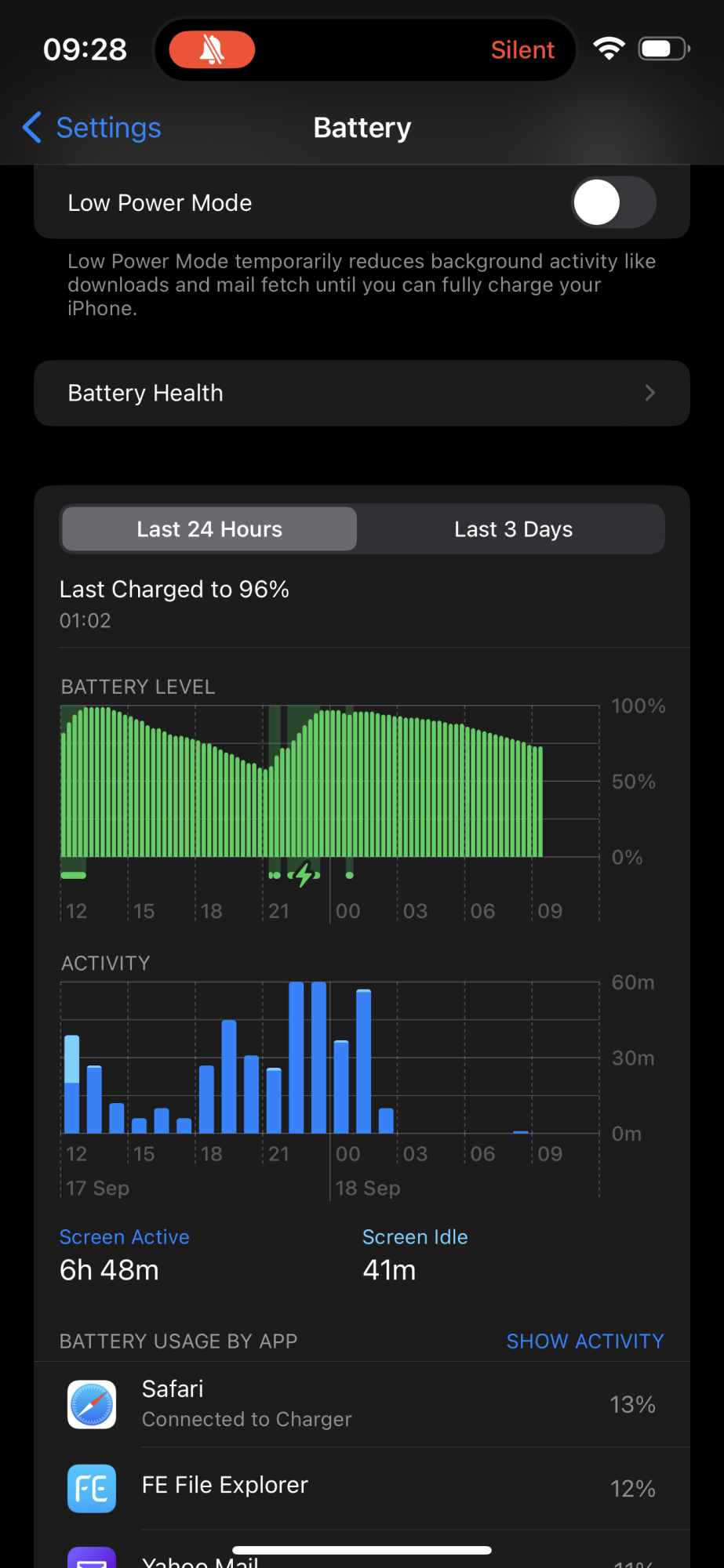This screenshot has height=1568, width=724.
Task: Open Safari battery usage row
Action: [x=362, y=1404]
